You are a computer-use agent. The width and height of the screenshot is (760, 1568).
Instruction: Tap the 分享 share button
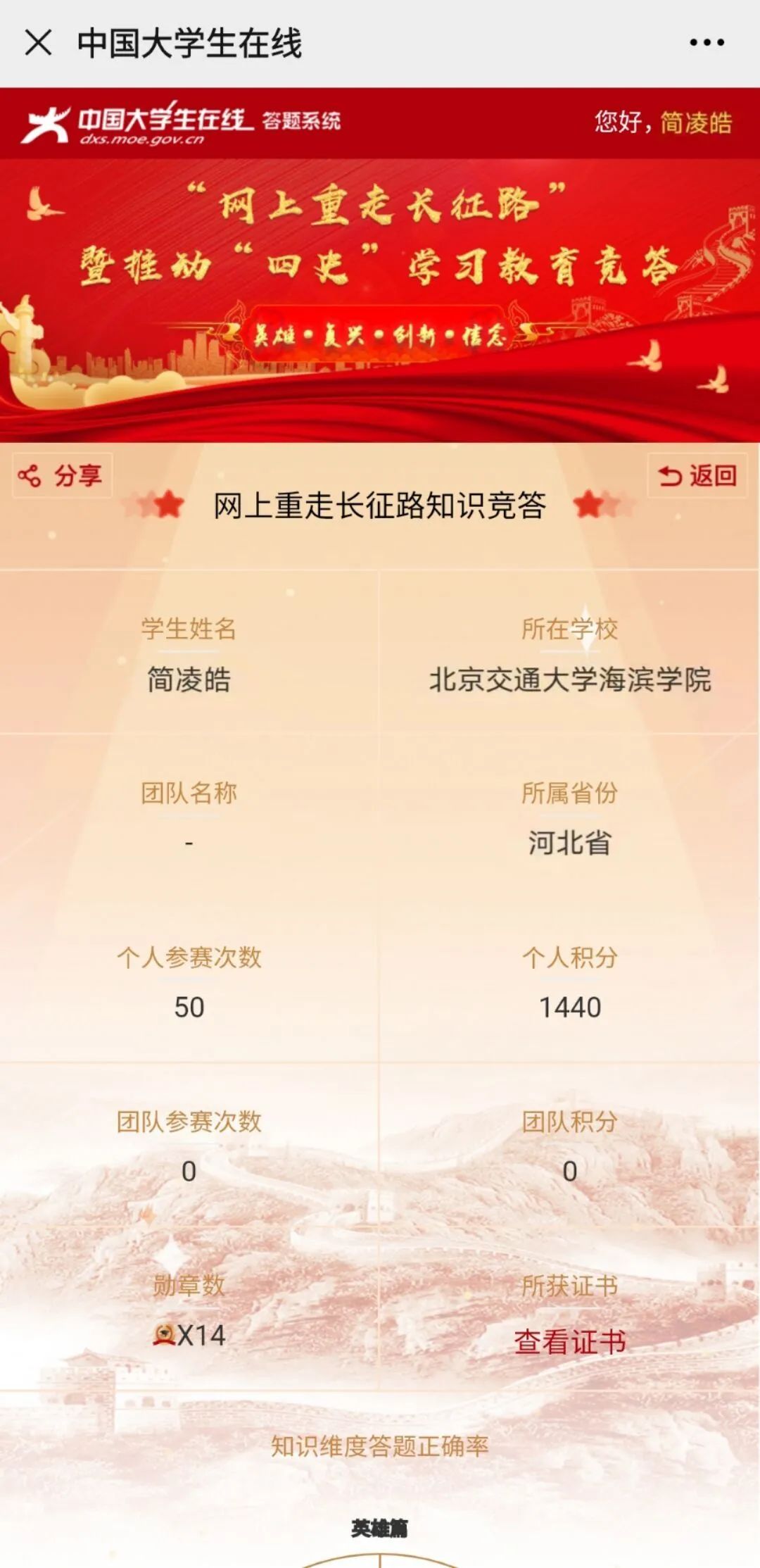click(62, 476)
